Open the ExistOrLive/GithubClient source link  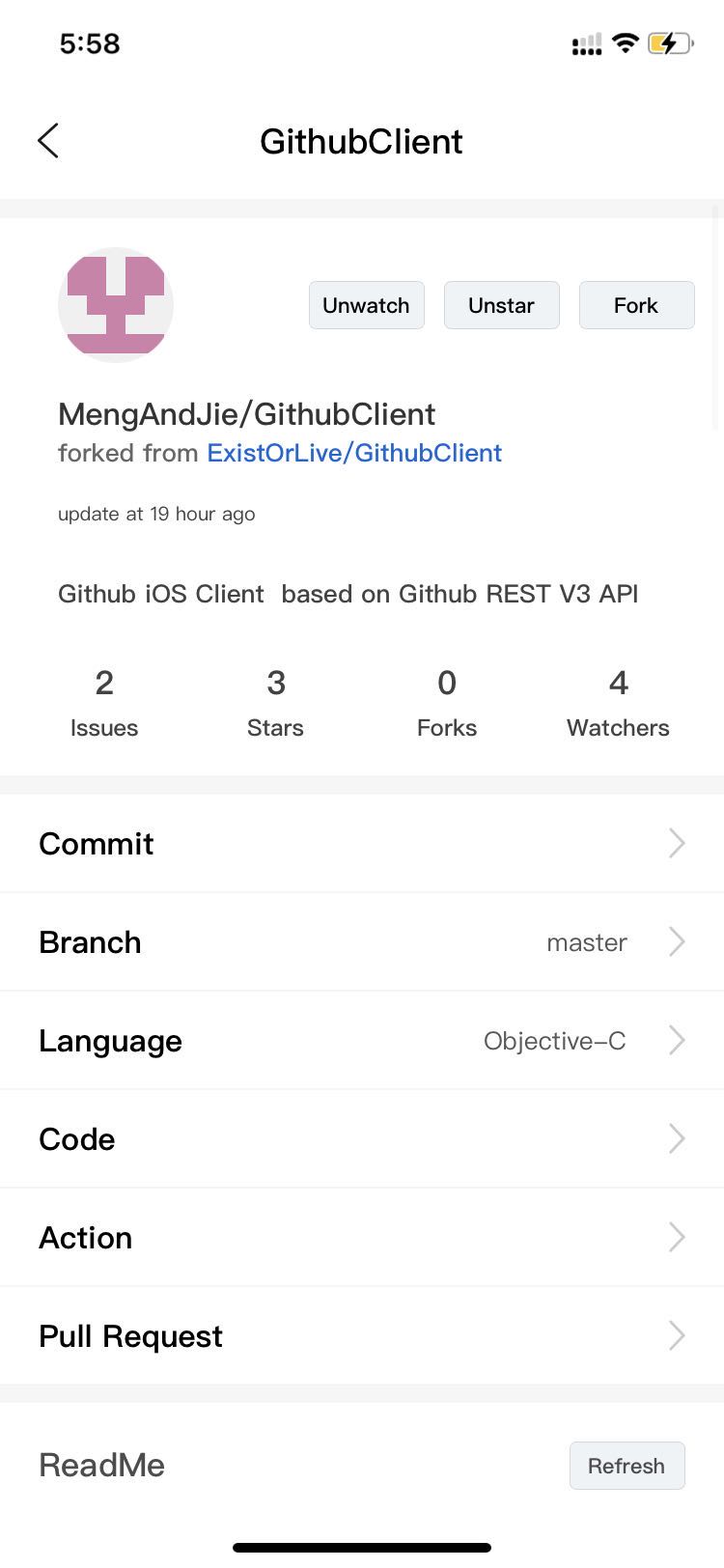[354, 453]
